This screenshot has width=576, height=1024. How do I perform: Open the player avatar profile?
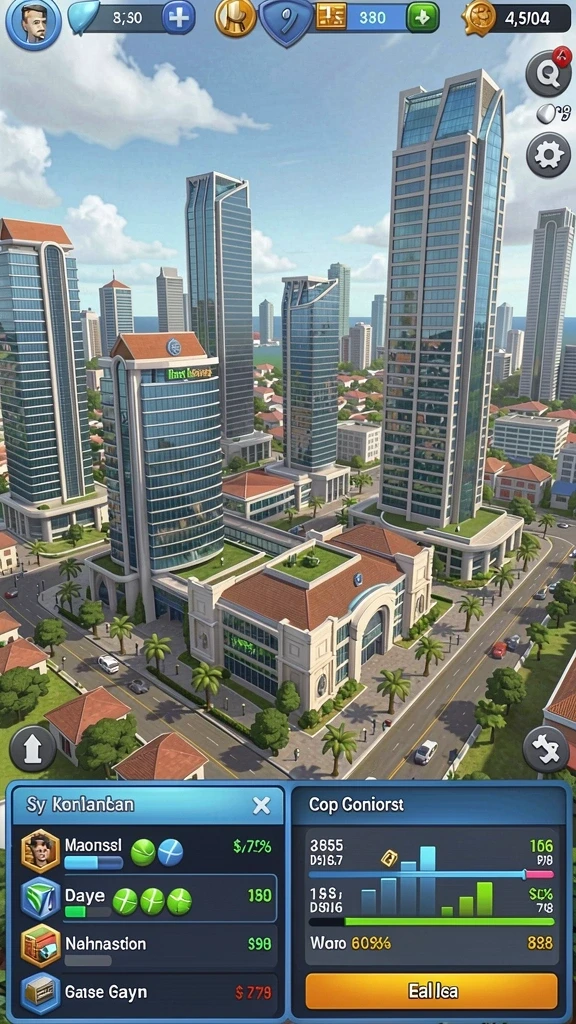pos(33,22)
